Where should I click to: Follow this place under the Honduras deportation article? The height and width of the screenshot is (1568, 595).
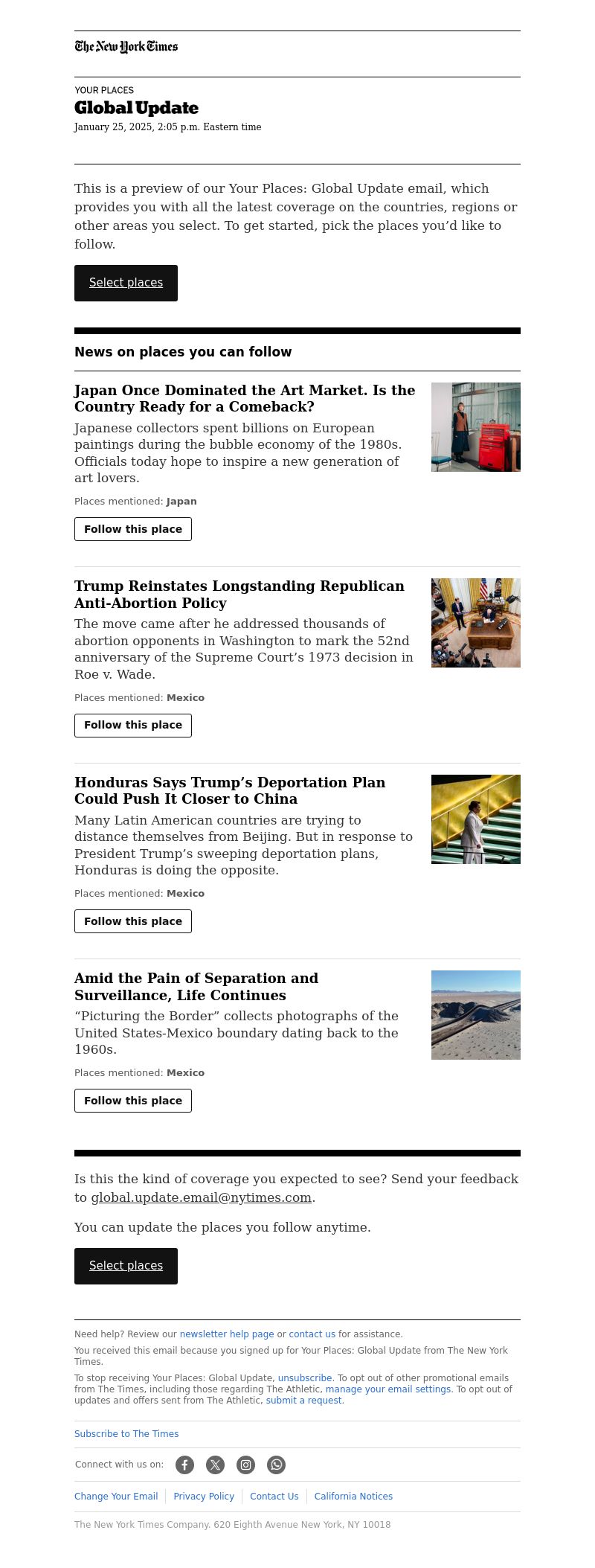point(133,921)
